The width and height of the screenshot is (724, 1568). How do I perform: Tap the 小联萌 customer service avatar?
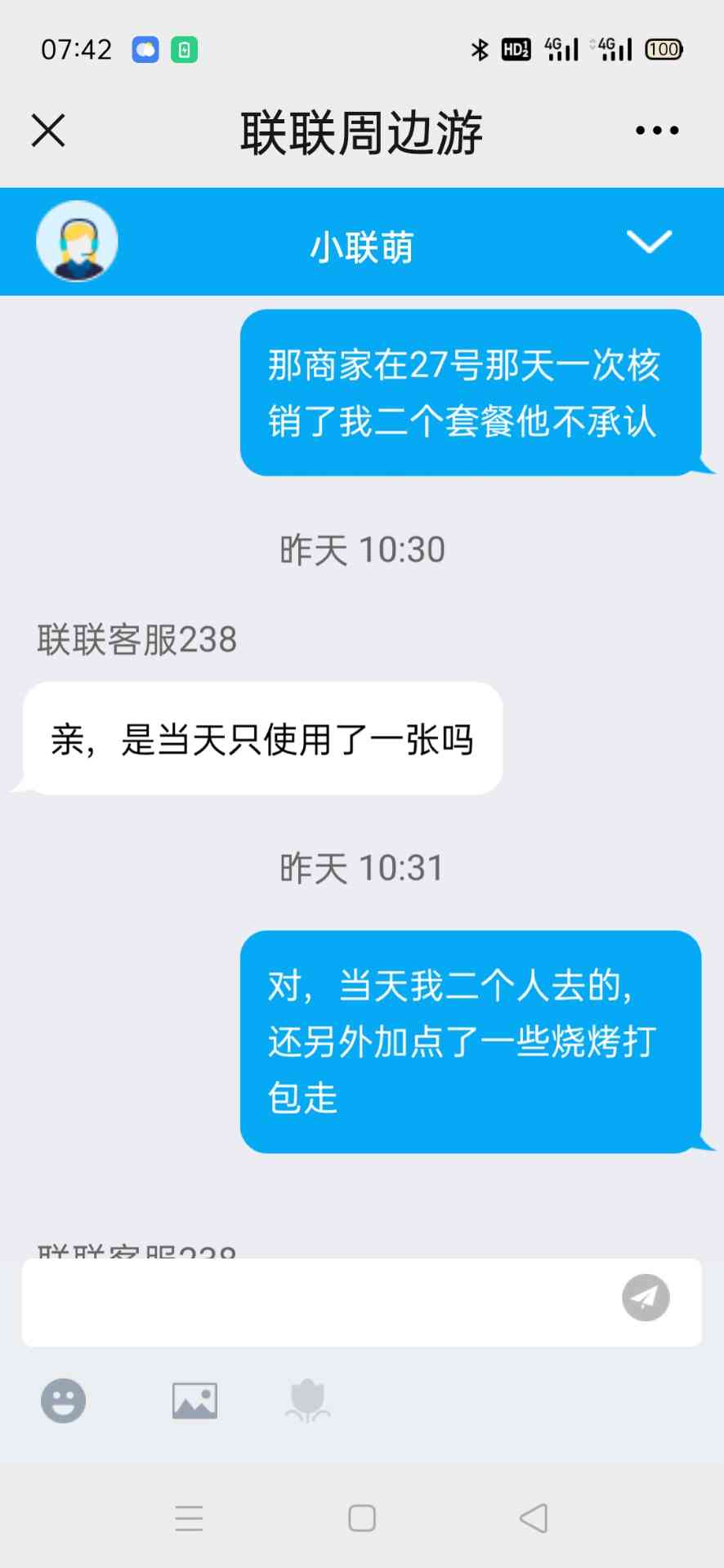(x=77, y=242)
